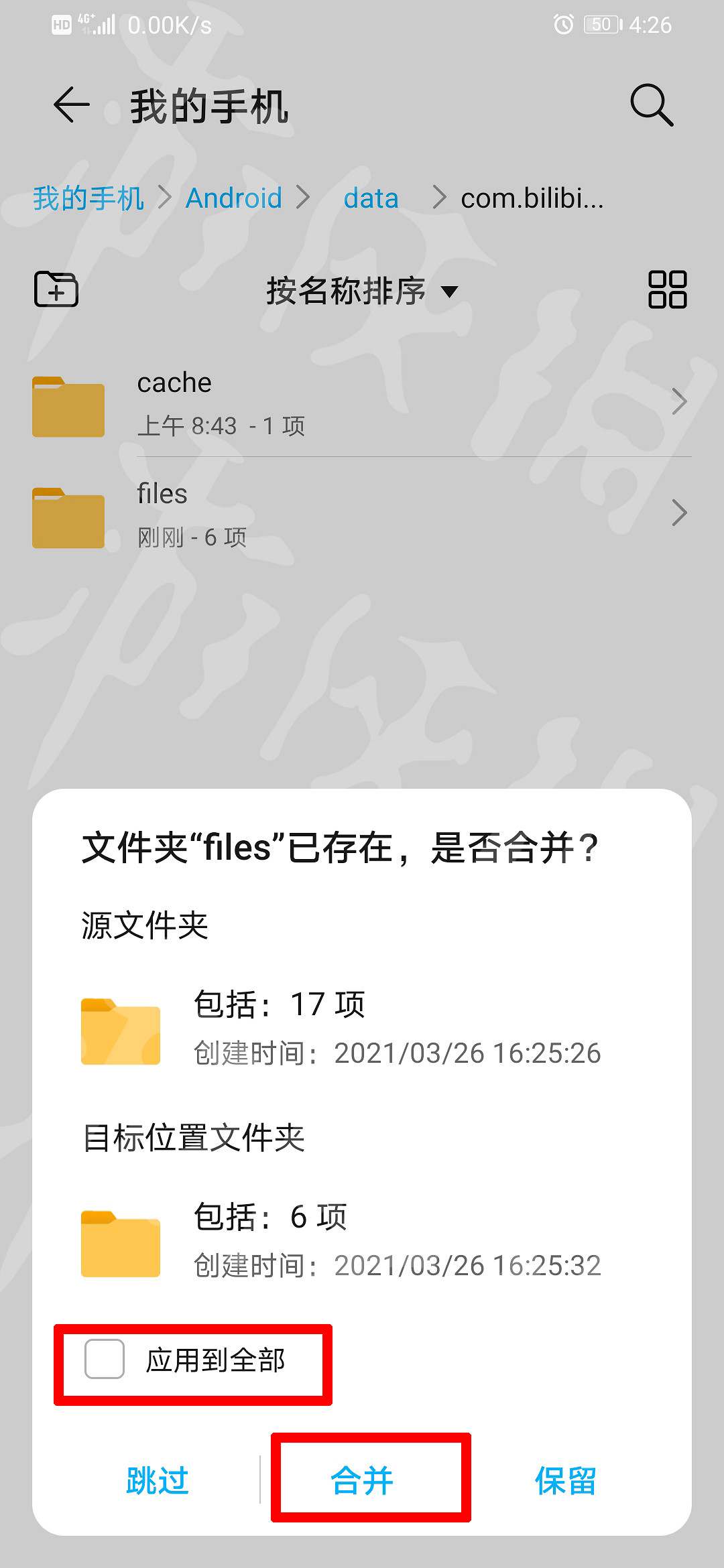
Task: Open the files folder icon
Action: 67,515
